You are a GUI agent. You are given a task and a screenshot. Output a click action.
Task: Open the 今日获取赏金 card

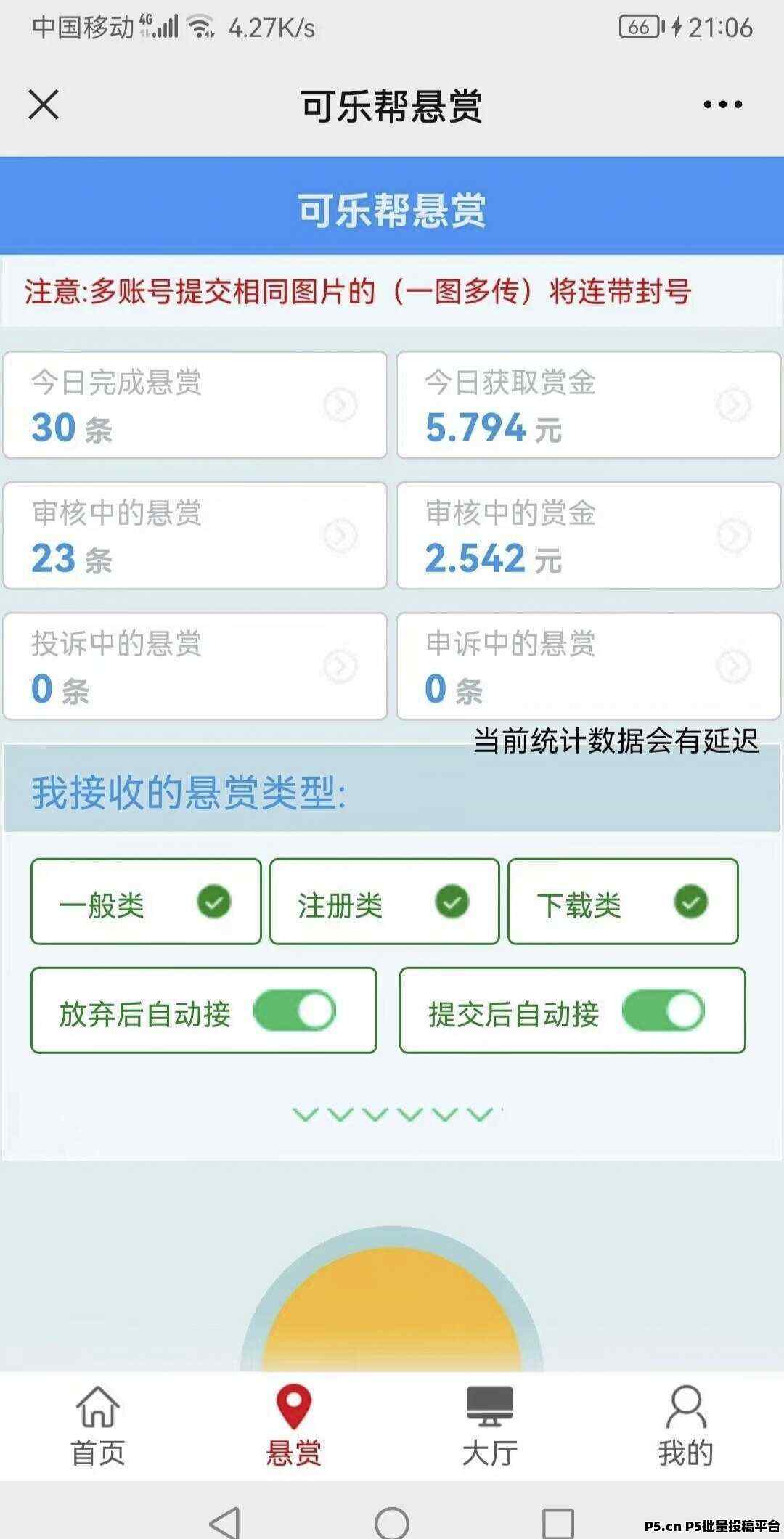pyautogui.click(x=588, y=405)
